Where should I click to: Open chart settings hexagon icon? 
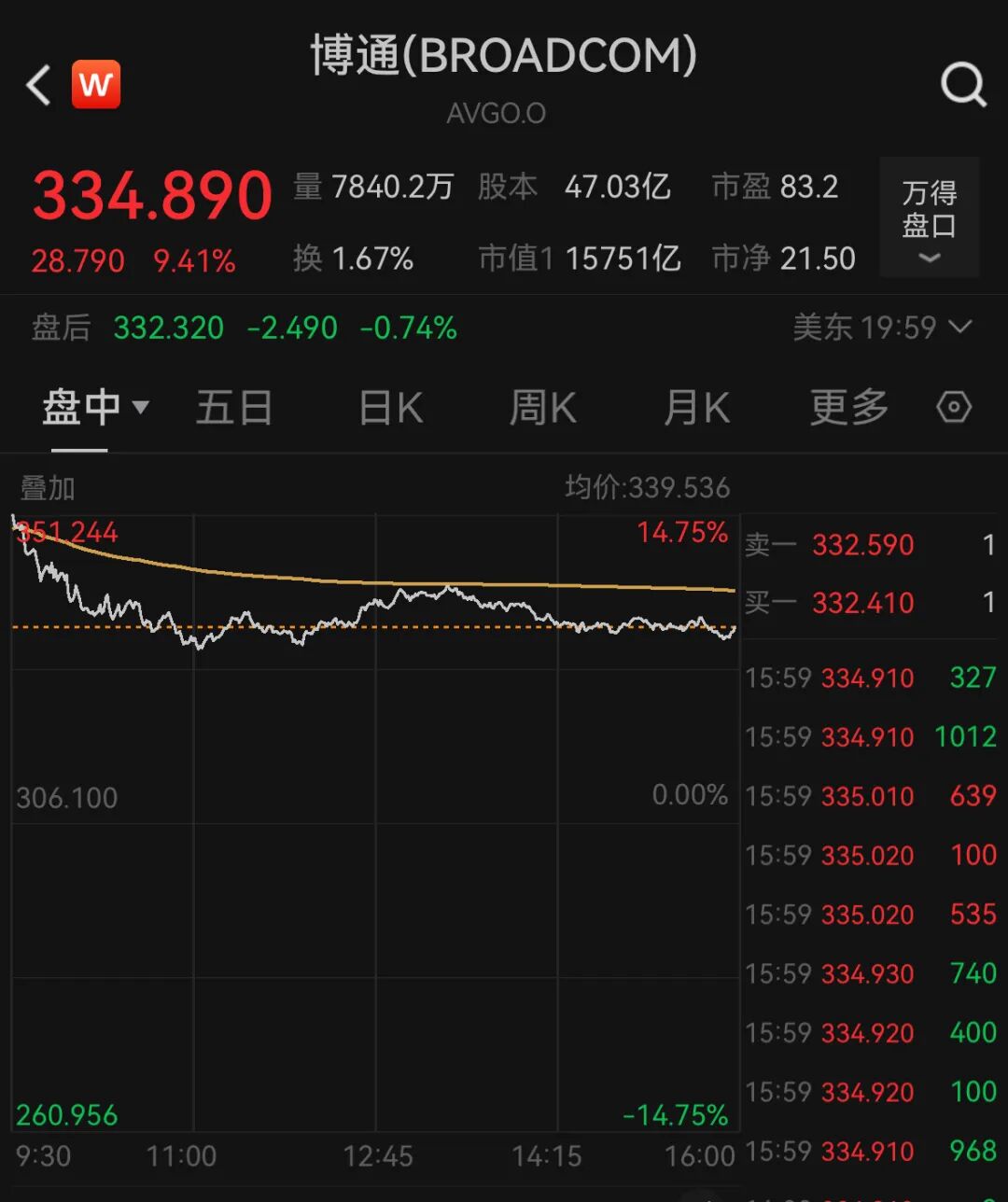coord(954,408)
